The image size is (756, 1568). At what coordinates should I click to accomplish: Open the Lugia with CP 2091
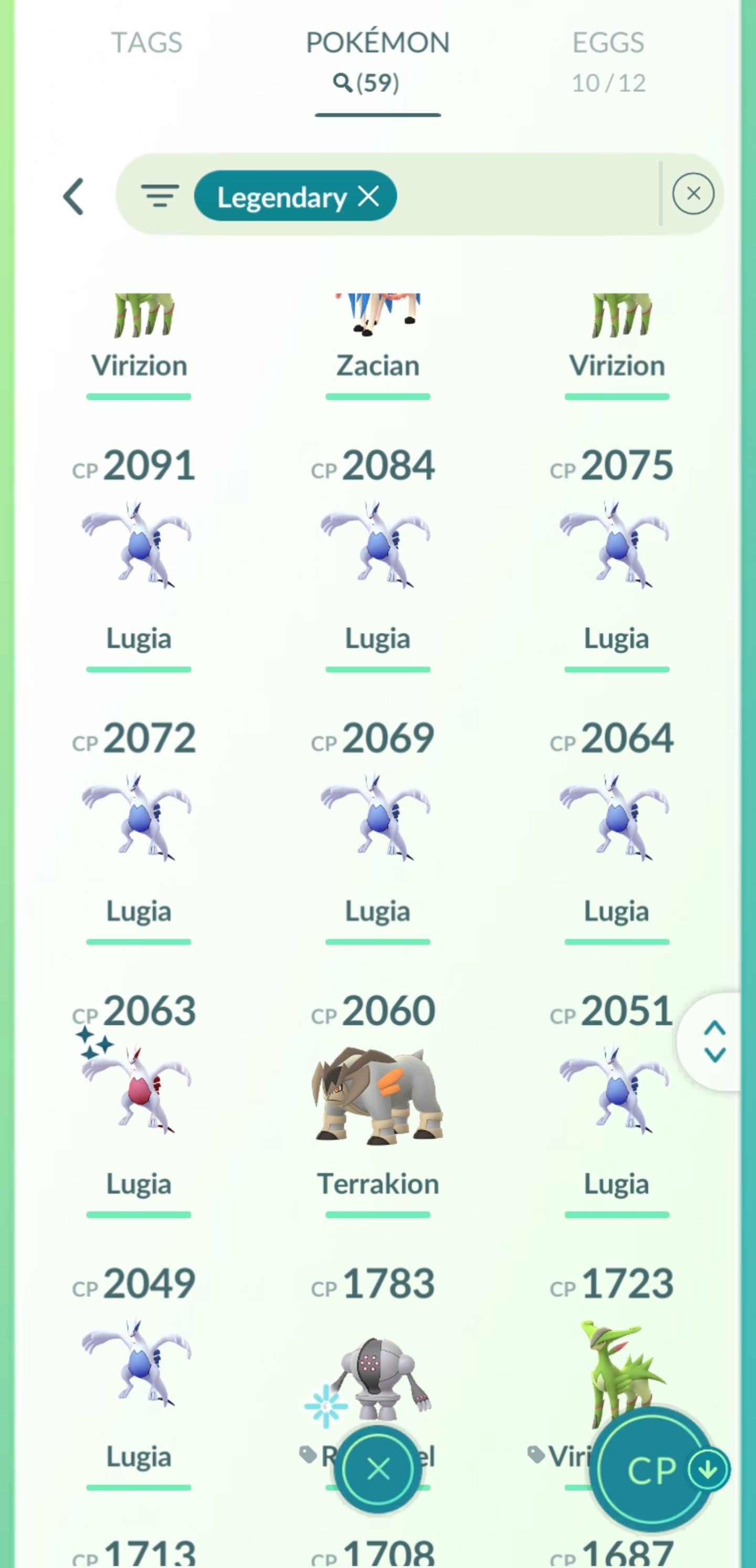pyautogui.click(x=138, y=545)
